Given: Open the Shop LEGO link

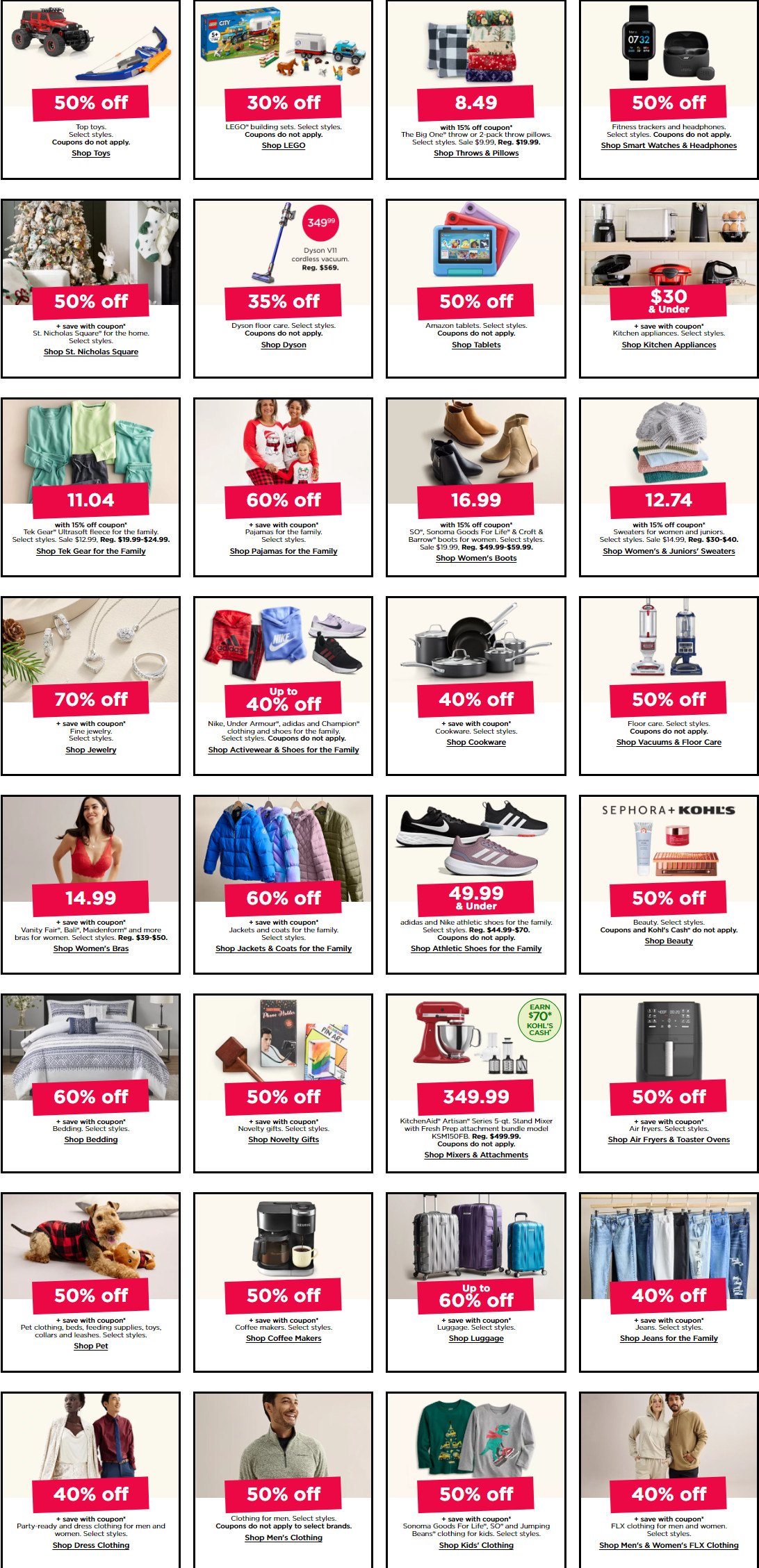Looking at the screenshot, I should [283, 145].
